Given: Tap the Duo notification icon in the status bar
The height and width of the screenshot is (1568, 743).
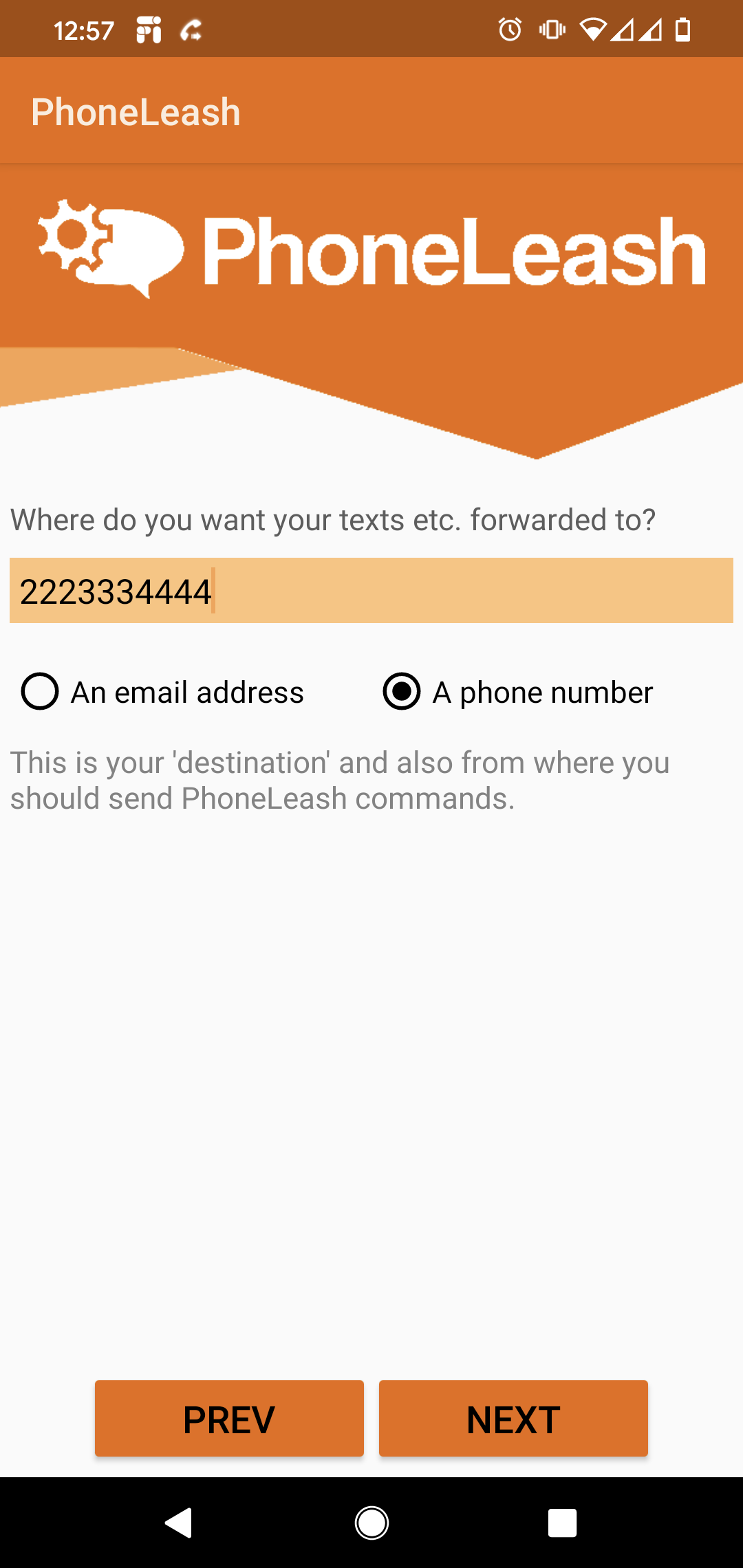Looking at the screenshot, I should (x=147, y=28).
